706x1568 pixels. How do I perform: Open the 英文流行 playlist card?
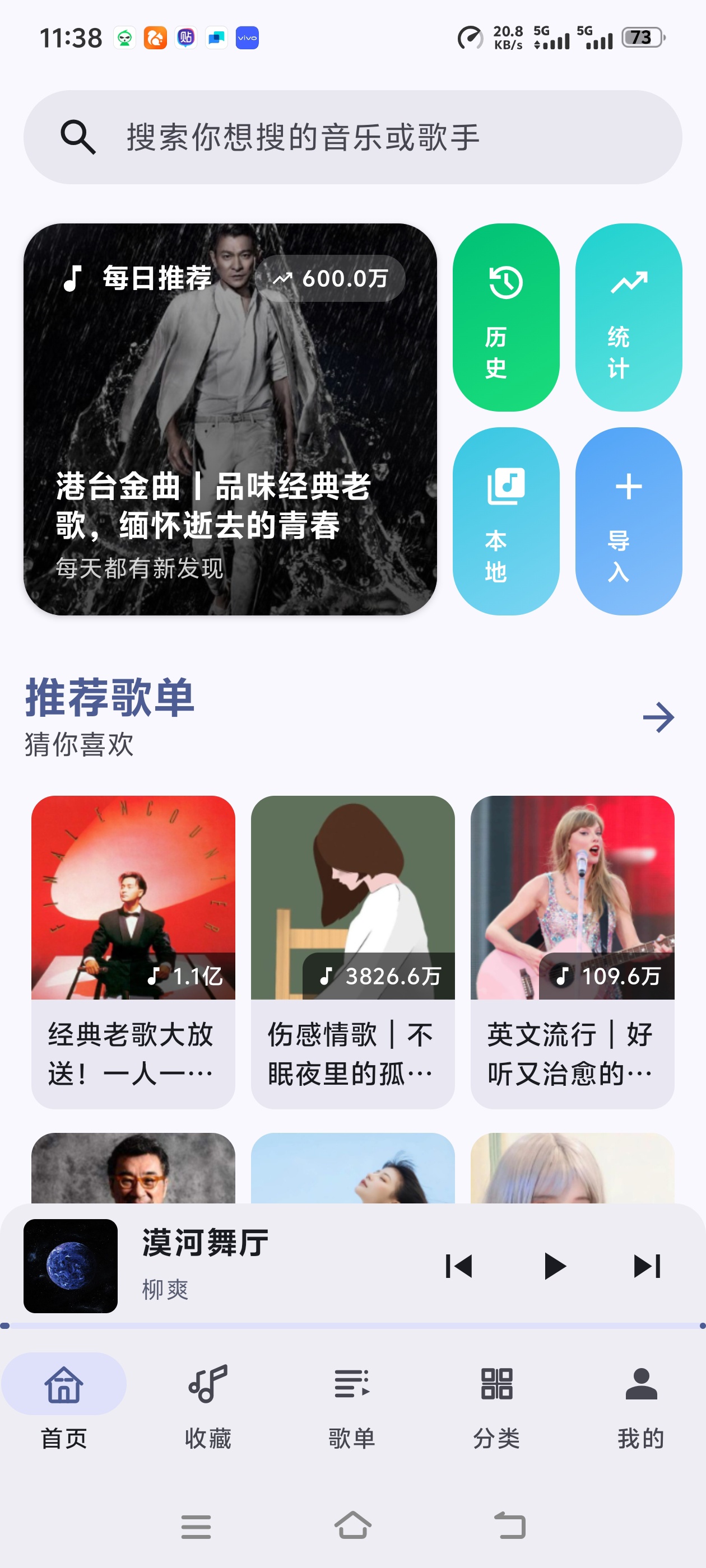click(x=572, y=952)
